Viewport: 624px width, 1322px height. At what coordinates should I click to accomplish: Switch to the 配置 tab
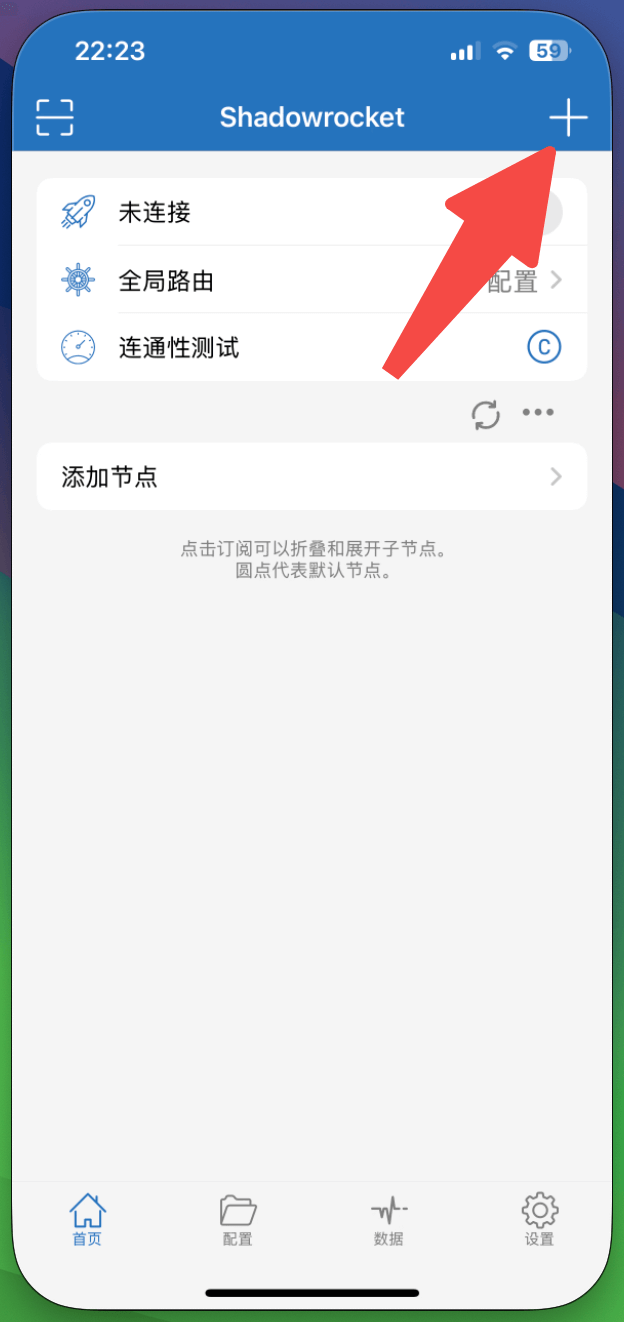click(x=238, y=1220)
